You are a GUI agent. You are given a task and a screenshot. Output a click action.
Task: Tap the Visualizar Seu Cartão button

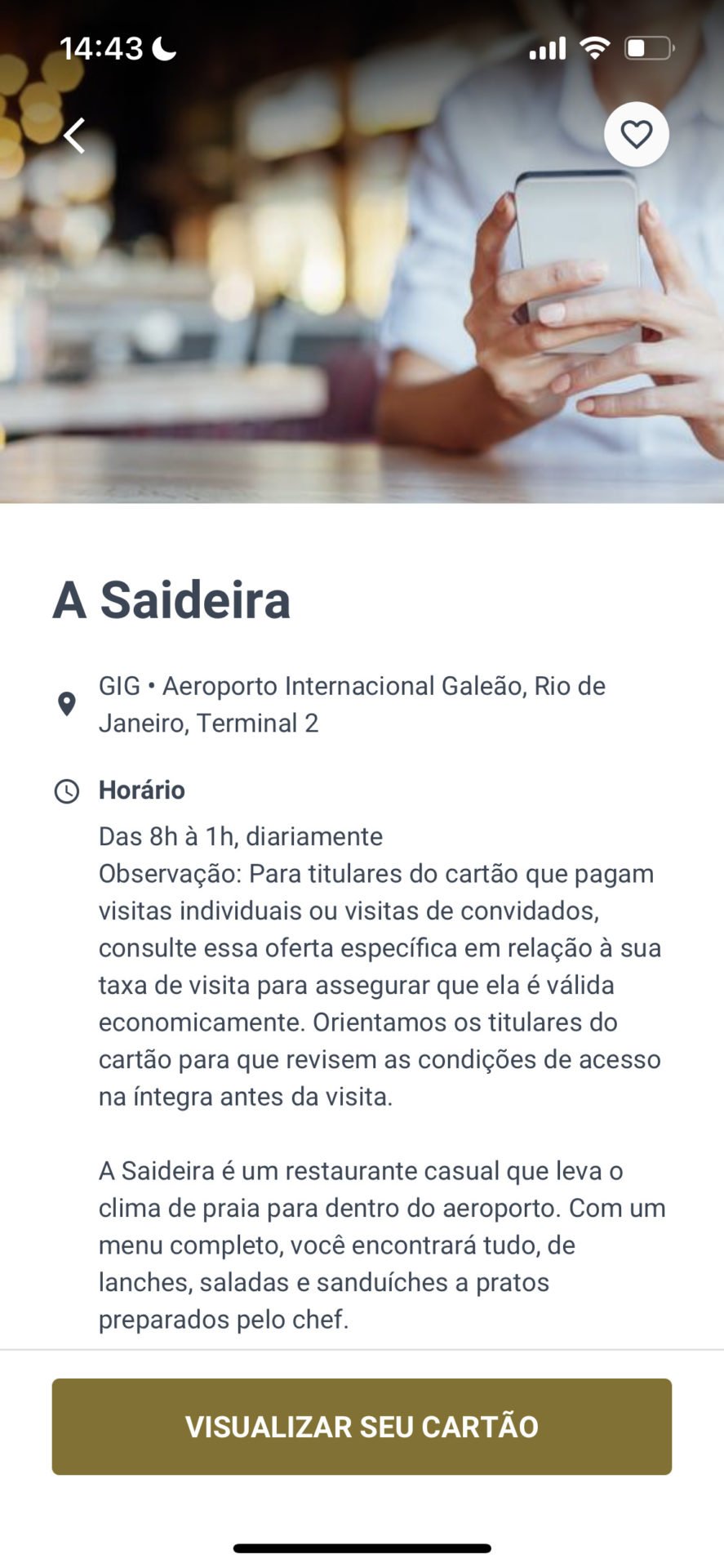362,1427
